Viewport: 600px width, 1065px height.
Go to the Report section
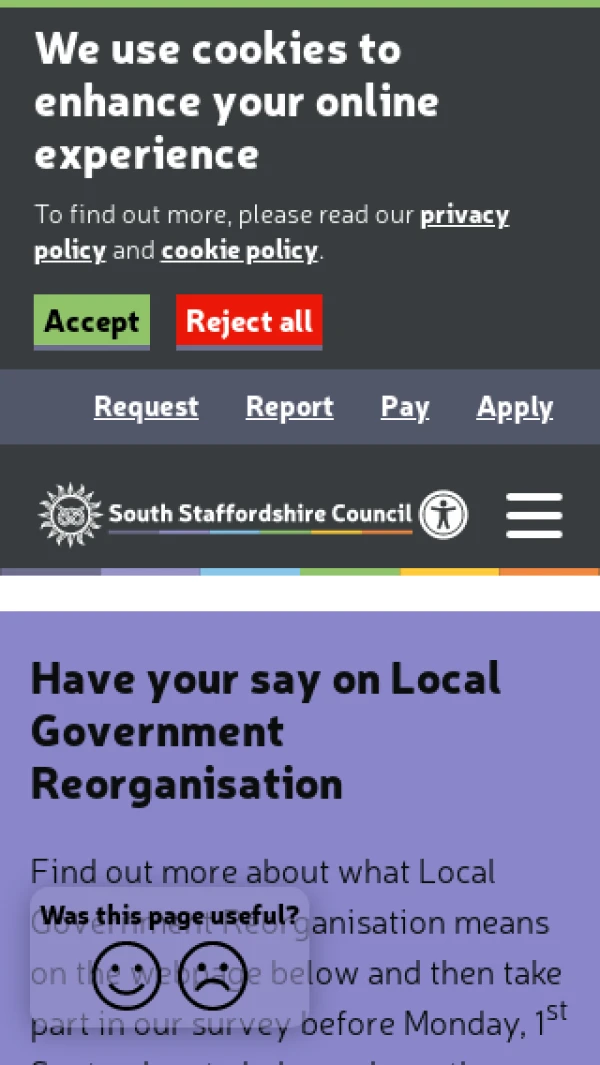point(289,407)
